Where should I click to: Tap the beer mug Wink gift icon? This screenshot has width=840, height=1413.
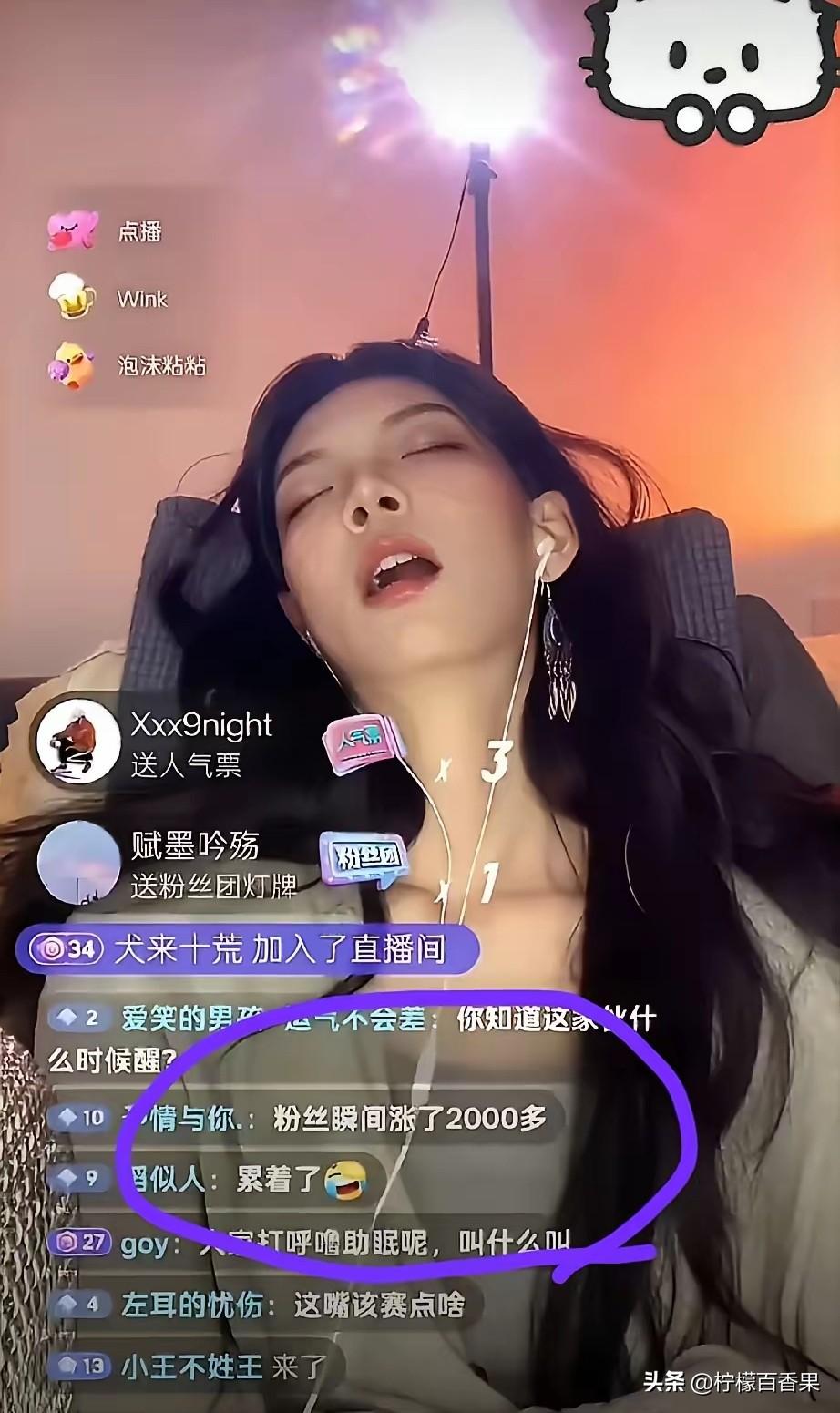coord(73,298)
